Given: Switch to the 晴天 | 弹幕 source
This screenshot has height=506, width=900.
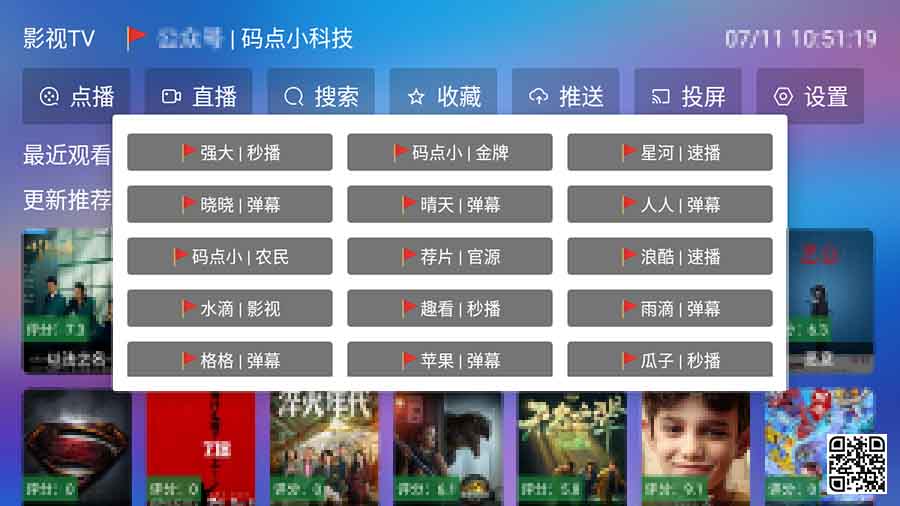Looking at the screenshot, I should [450, 205].
